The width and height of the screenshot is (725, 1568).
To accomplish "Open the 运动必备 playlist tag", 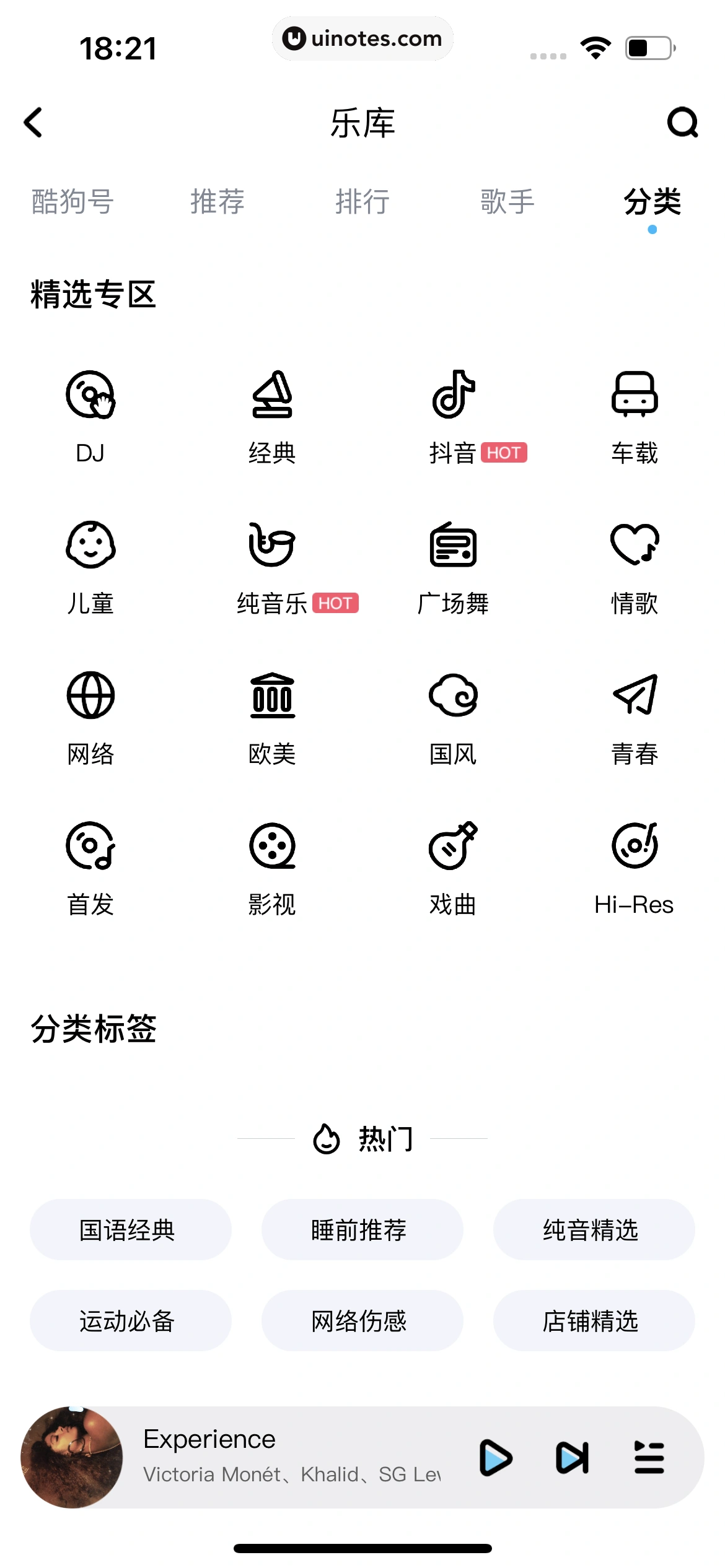I will (x=130, y=1321).
